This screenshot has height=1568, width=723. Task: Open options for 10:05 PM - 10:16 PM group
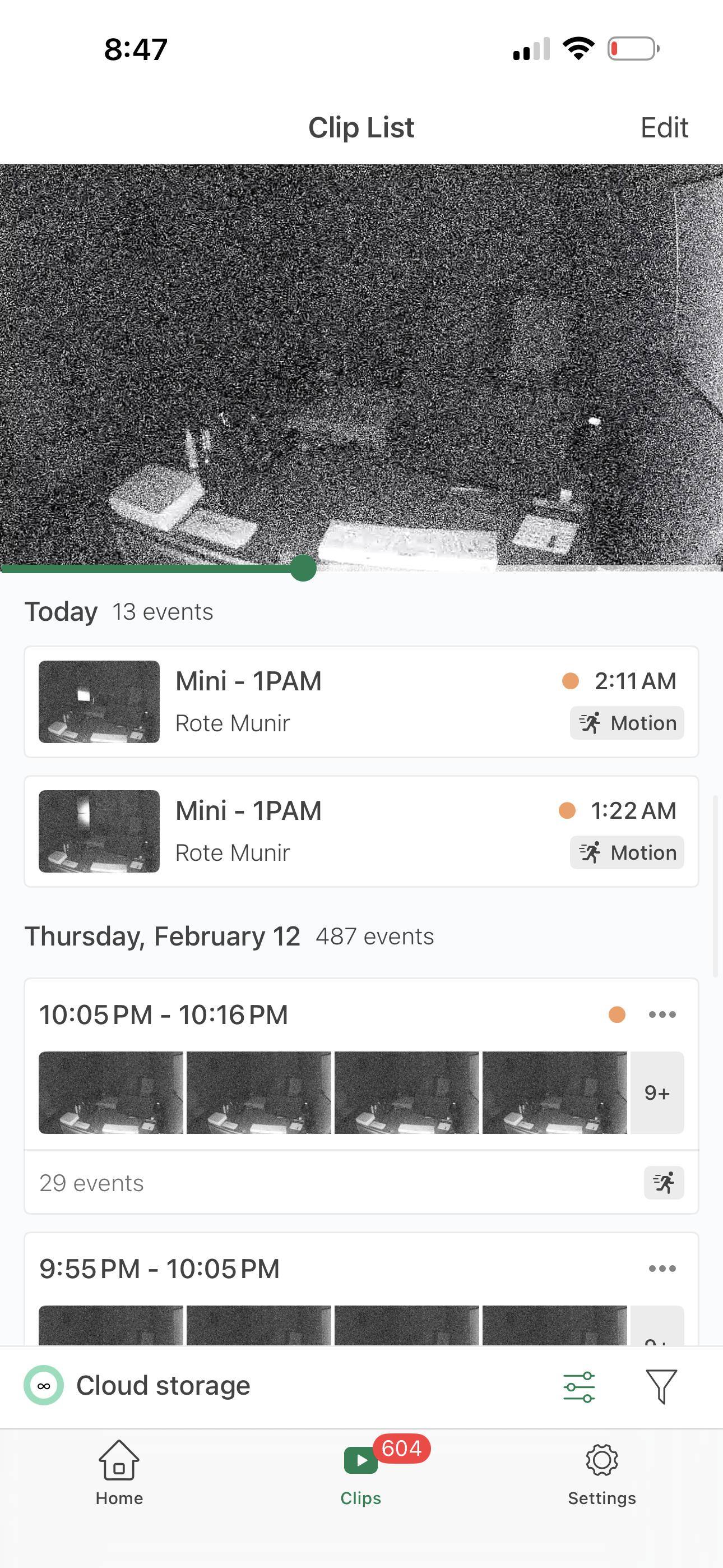[x=661, y=1014]
